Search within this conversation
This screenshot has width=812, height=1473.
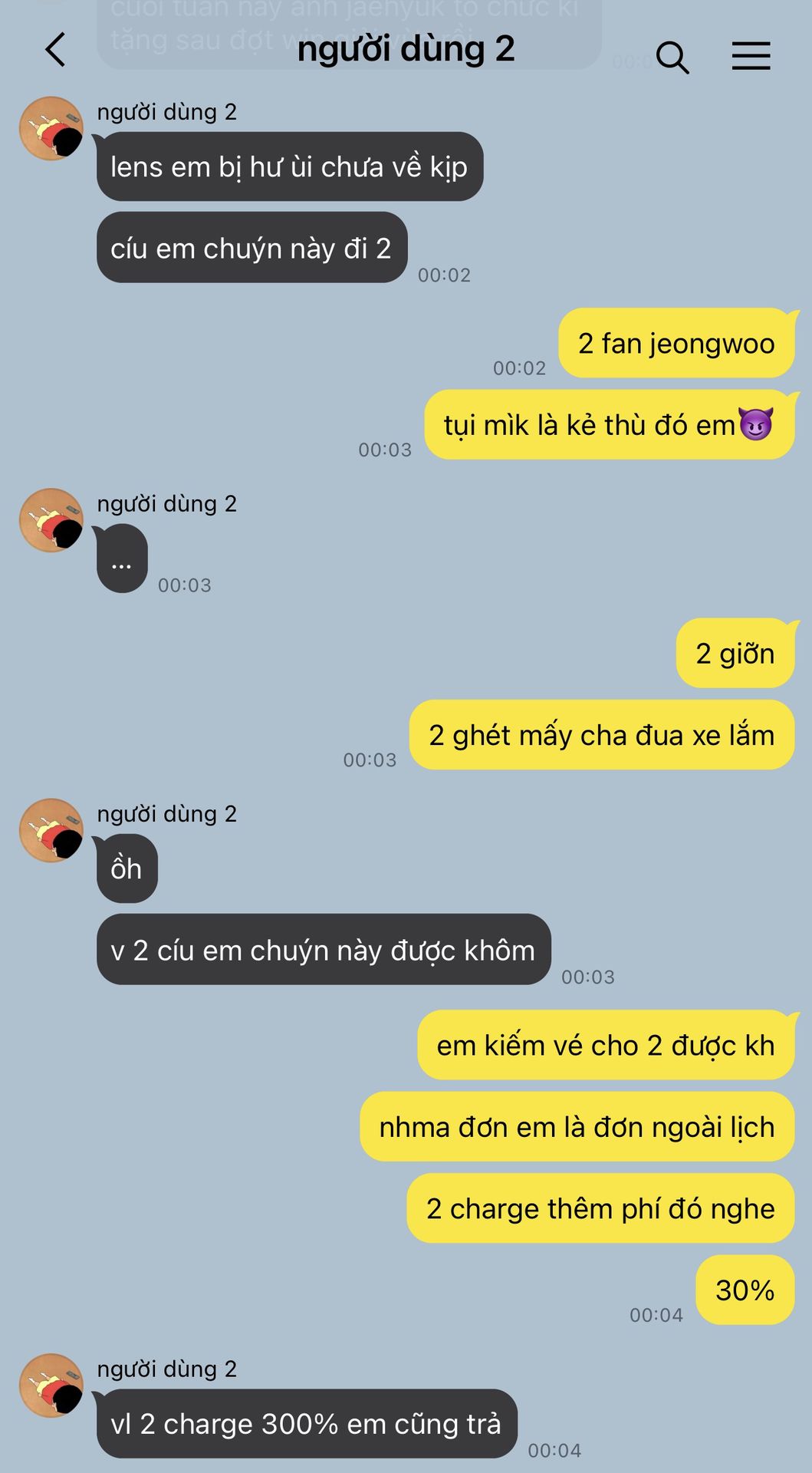(x=672, y=57)
